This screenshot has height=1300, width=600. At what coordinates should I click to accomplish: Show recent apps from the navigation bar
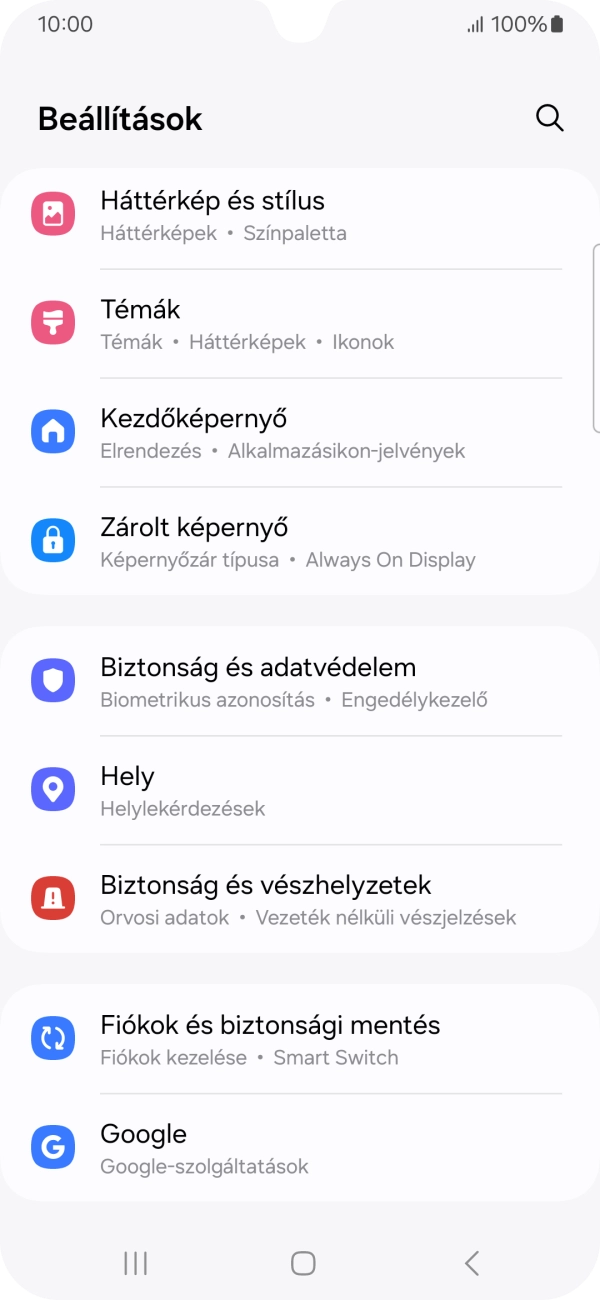[135, 1263]
